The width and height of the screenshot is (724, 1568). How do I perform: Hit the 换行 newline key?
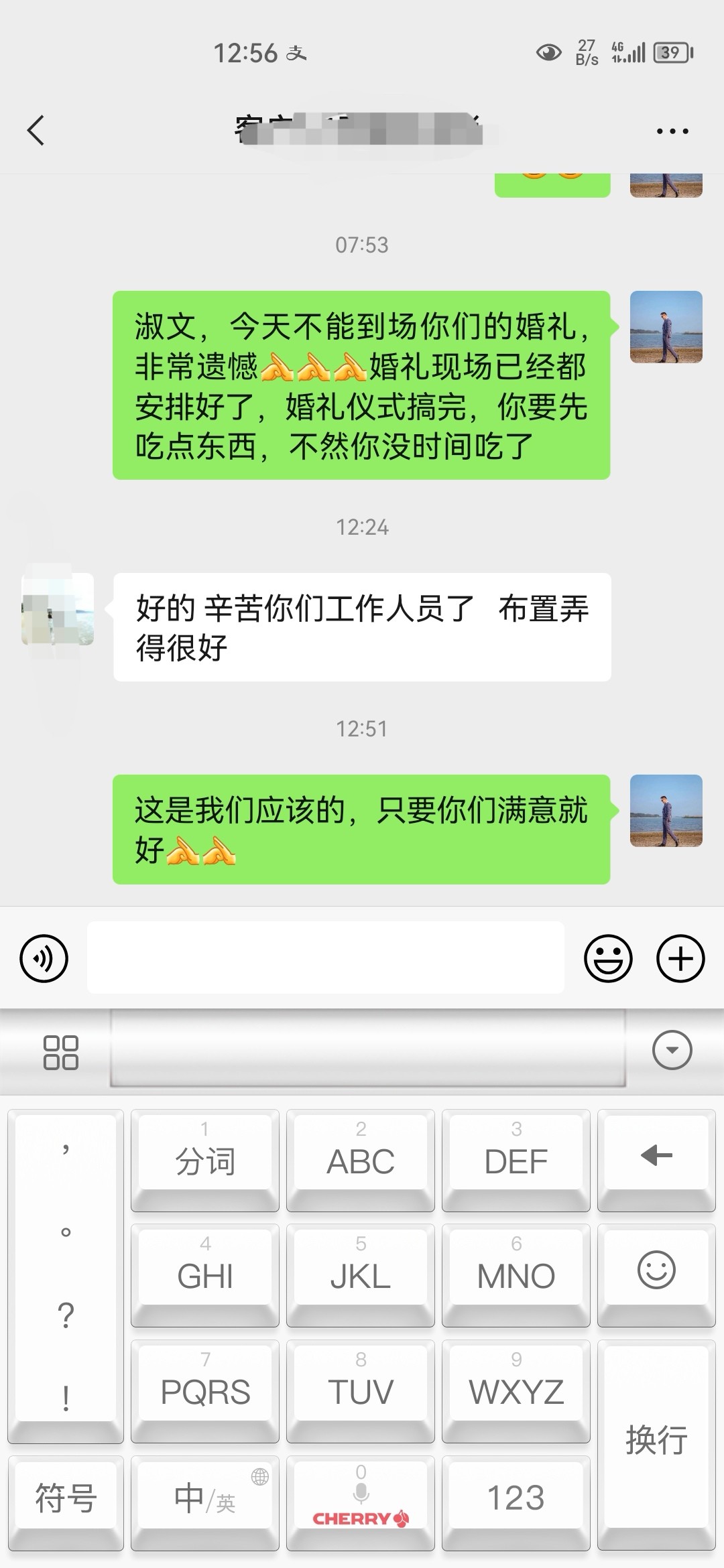click(x=656, y=1441)
